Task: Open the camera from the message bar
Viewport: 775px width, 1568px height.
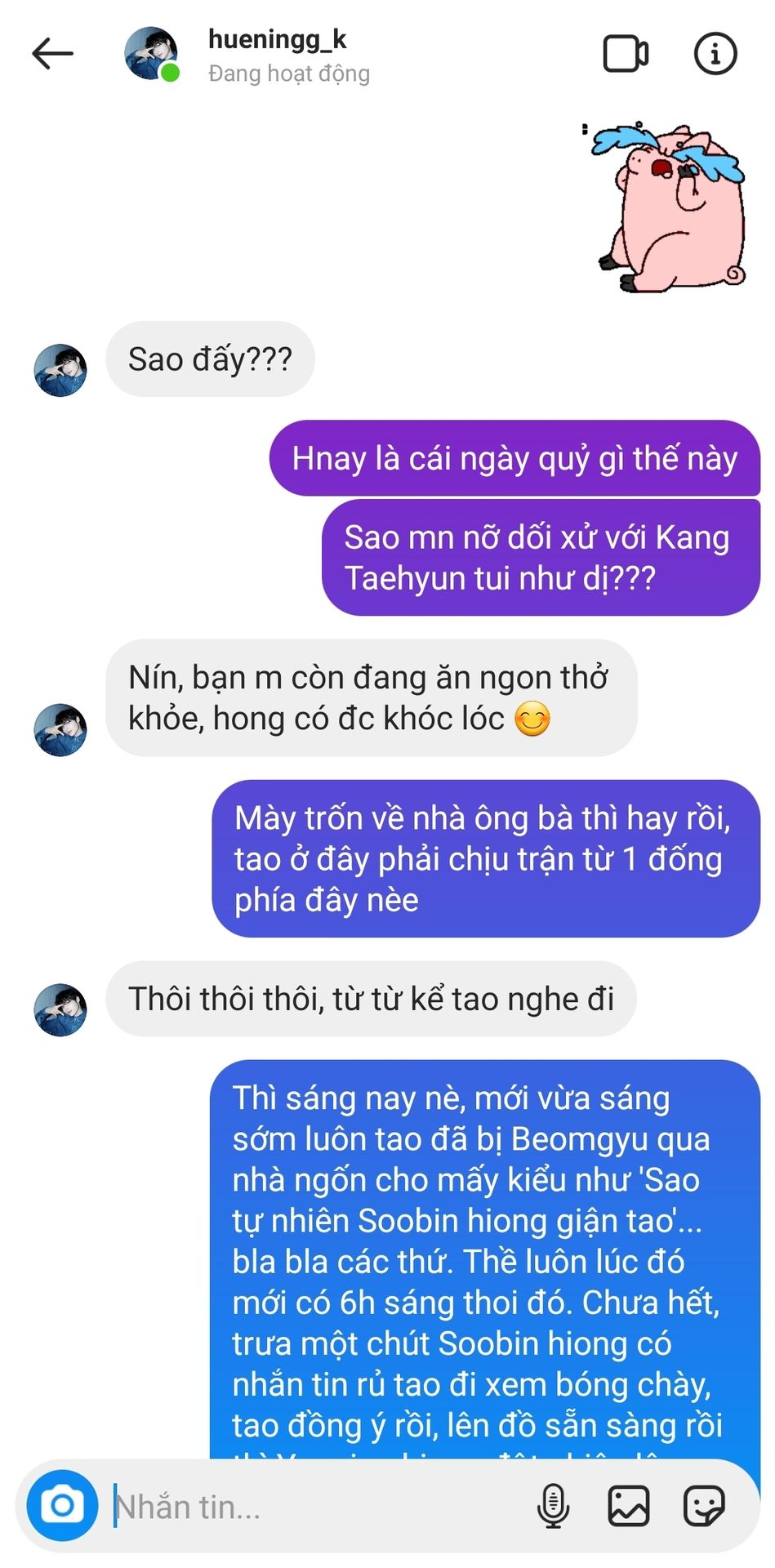Action: click(62, 1505)
